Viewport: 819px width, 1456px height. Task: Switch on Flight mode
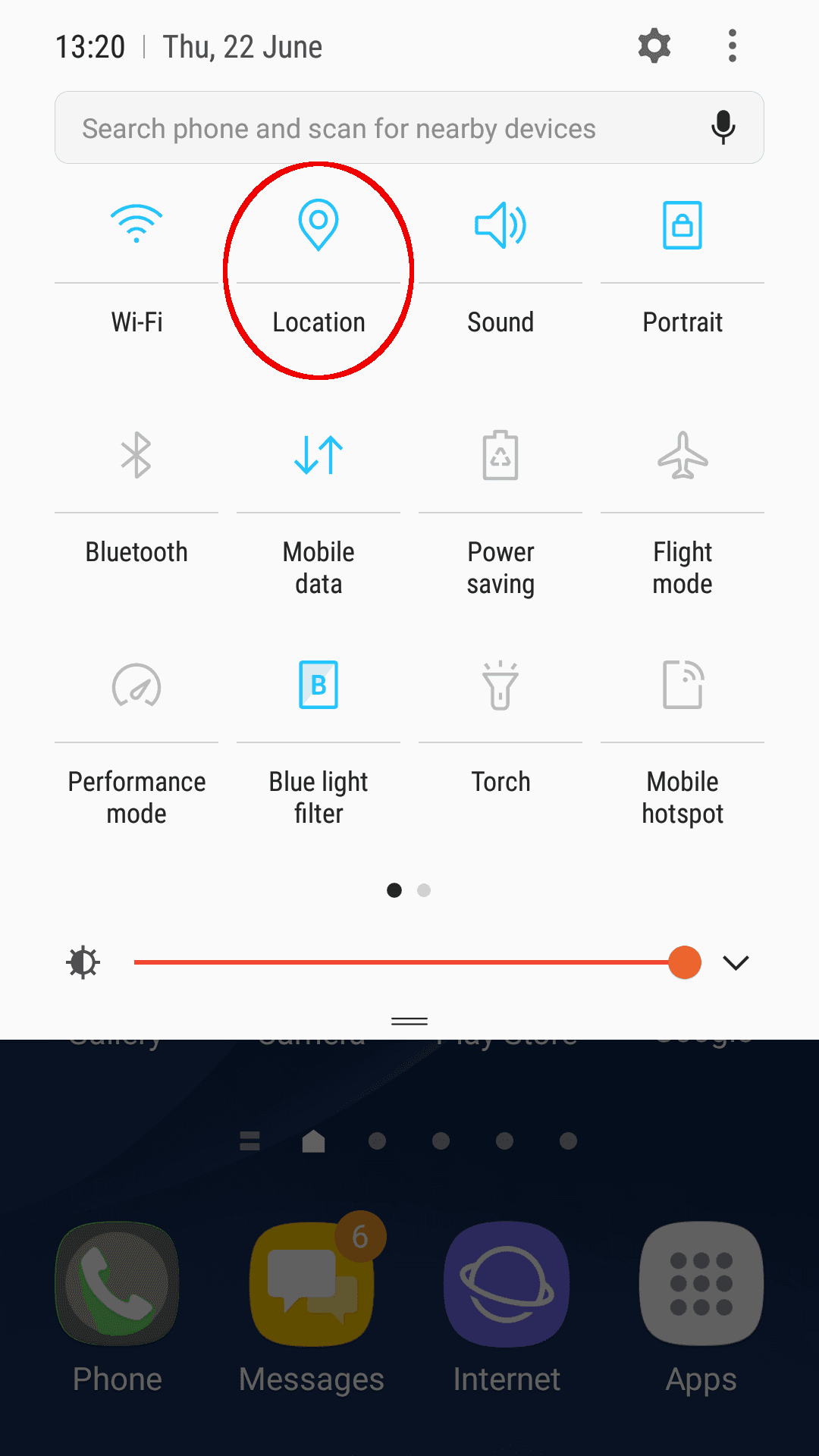click(682, 456)
